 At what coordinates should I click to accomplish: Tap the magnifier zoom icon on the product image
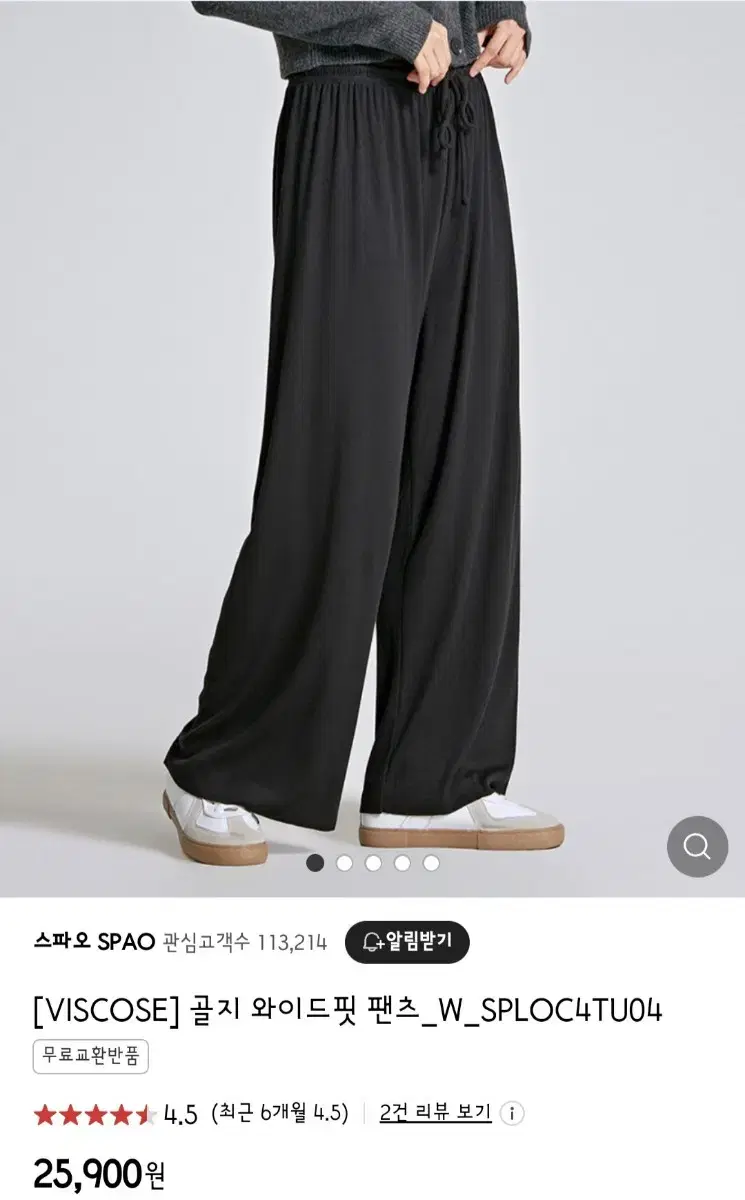tap(695, 845)
